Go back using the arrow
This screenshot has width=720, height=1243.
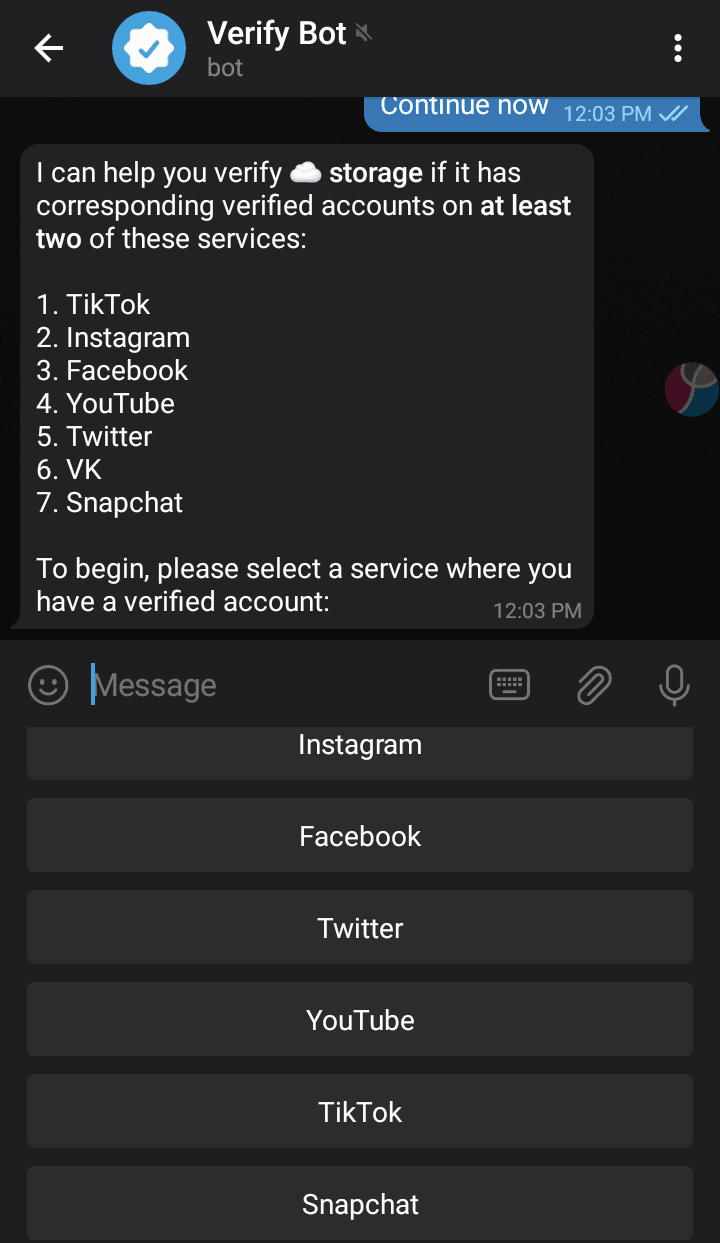click(48, 48)
